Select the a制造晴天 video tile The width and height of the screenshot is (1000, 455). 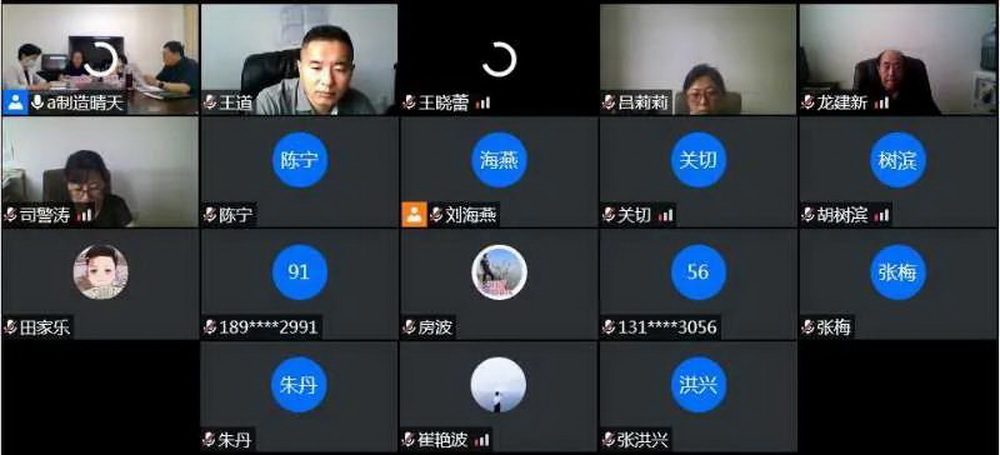pyautogui.click(x=100, y=58)
